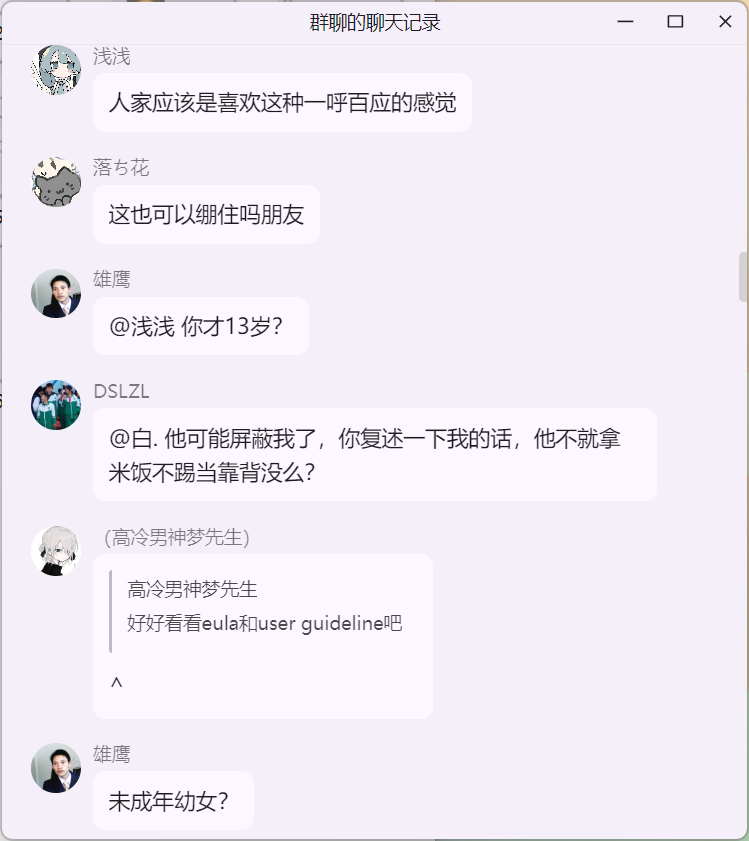Maximize the chat record window
The width and height of the screenshot is (749, 841).
pos(675,22)
